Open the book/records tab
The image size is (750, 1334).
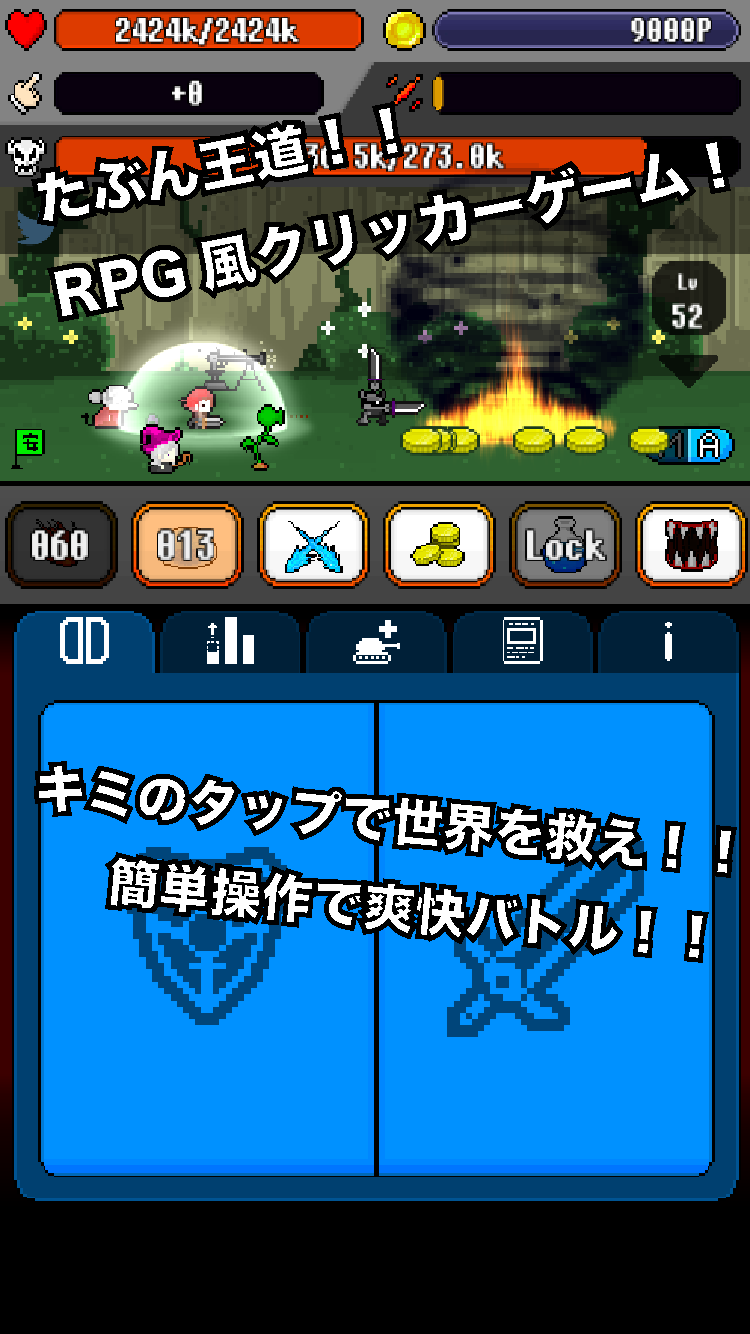(522, 645)
